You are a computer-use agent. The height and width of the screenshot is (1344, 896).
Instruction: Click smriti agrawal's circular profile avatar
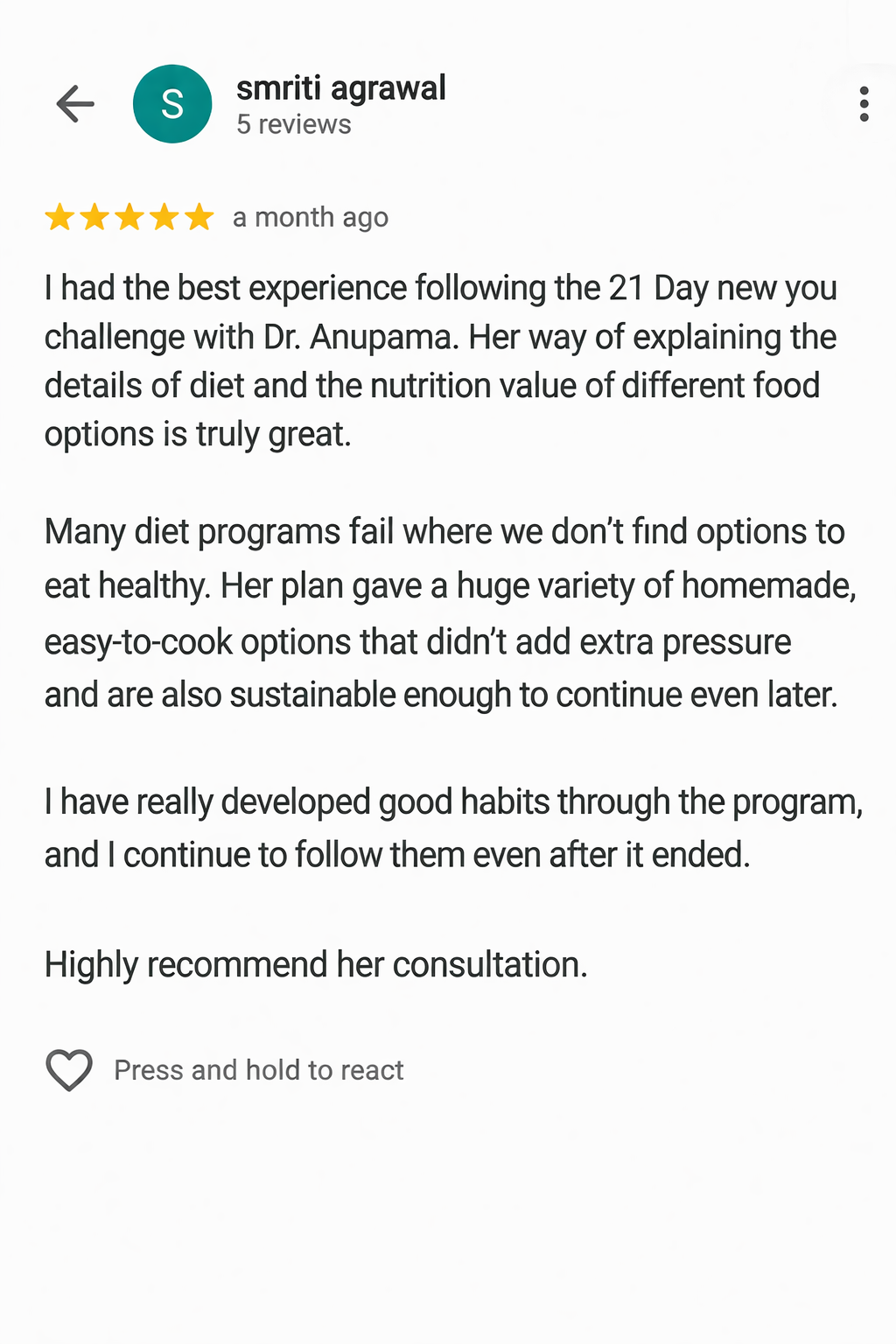coord(171,102)
